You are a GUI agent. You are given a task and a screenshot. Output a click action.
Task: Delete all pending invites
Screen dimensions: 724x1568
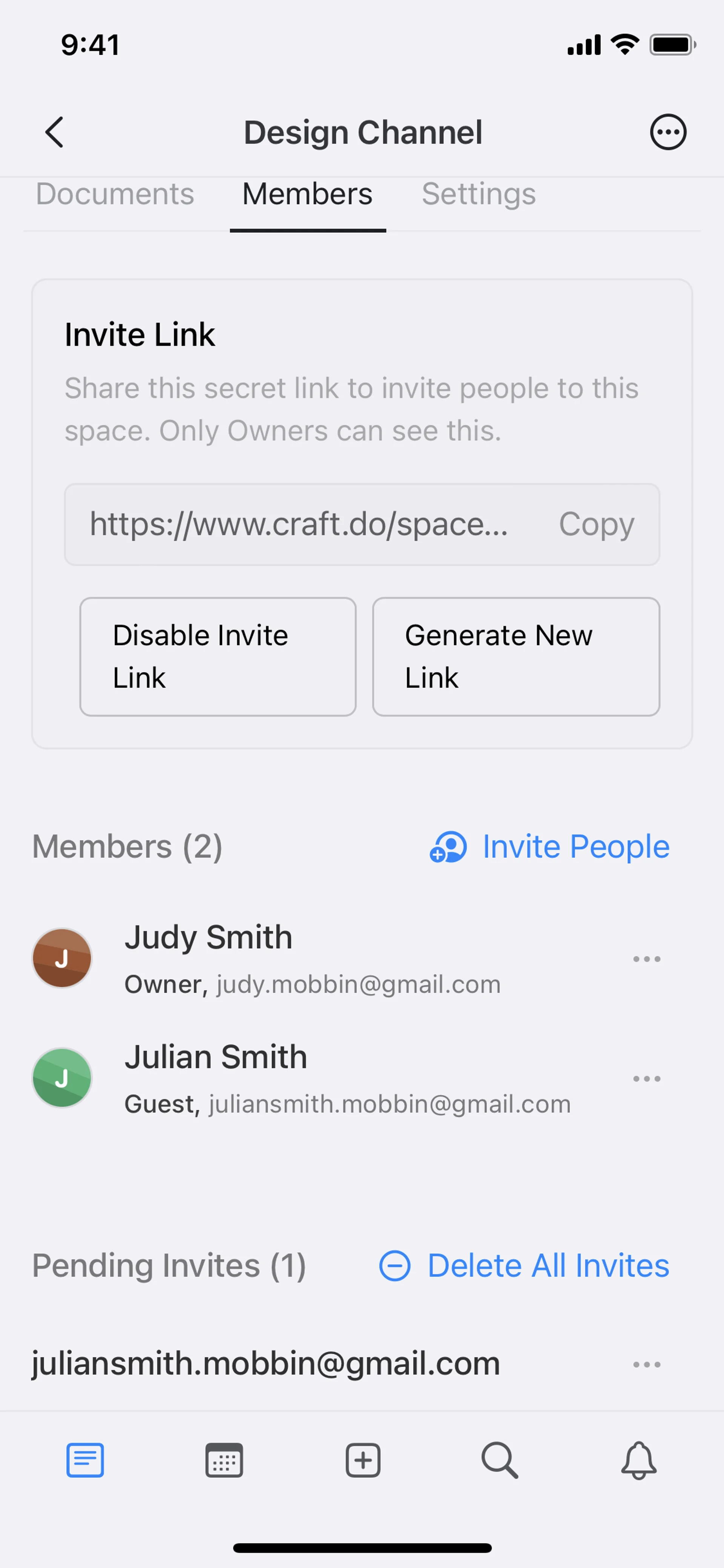[525, 1266]
